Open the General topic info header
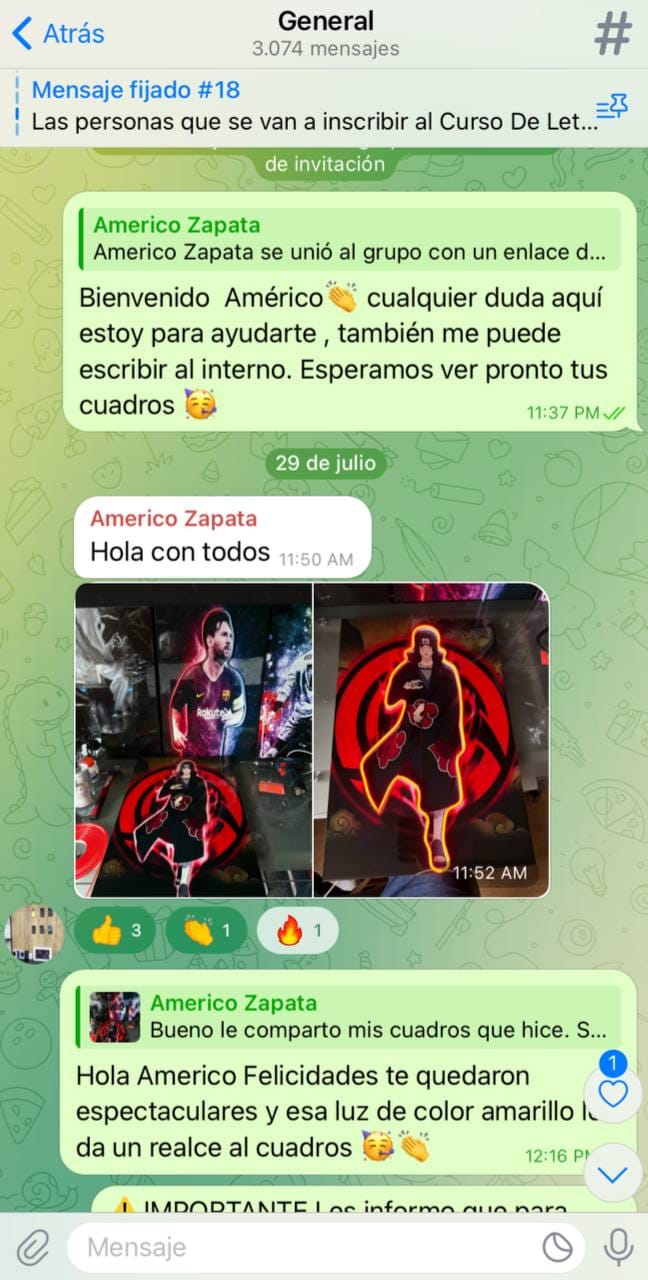648x1280 pixels. [x=325, y=33]
